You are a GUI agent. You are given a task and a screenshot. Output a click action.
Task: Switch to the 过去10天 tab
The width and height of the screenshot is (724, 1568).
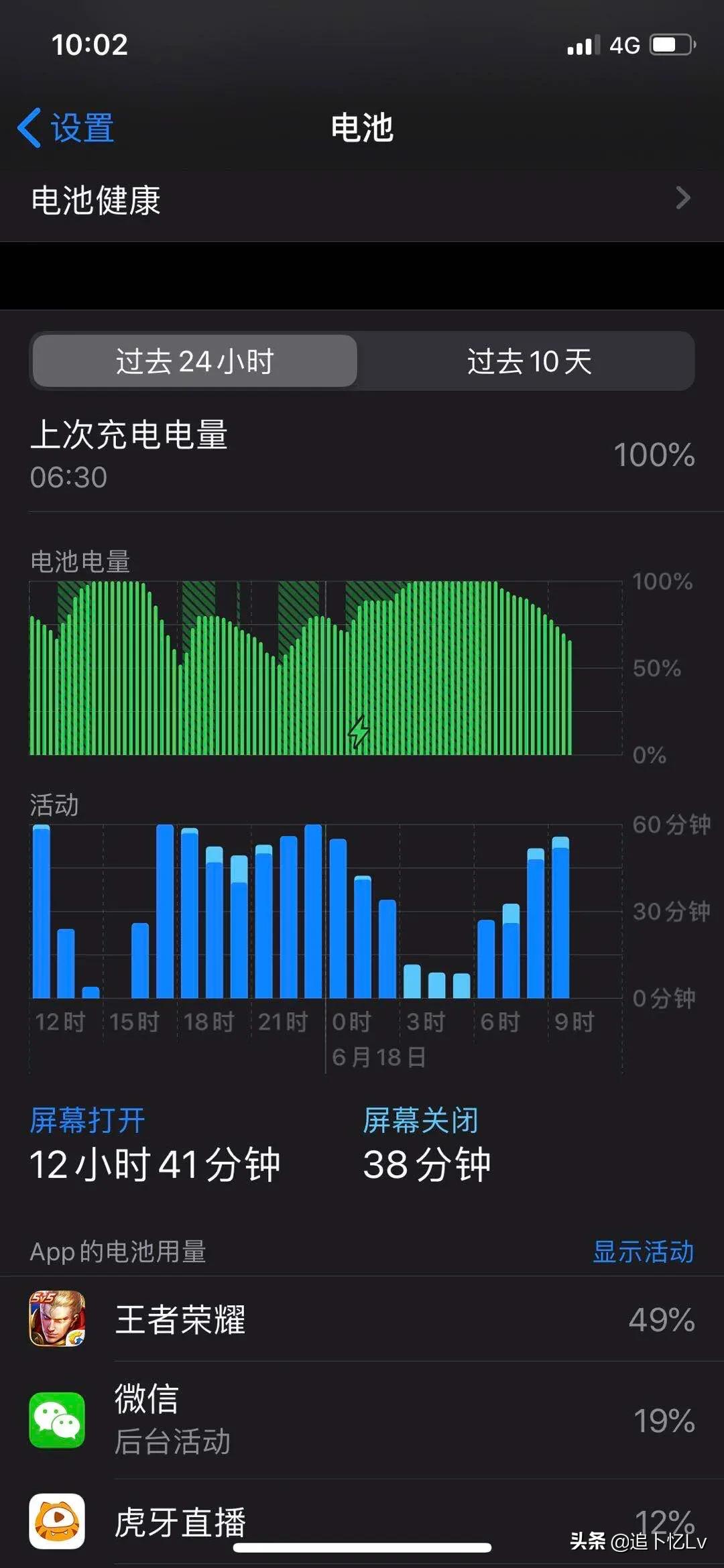[530, 362]
